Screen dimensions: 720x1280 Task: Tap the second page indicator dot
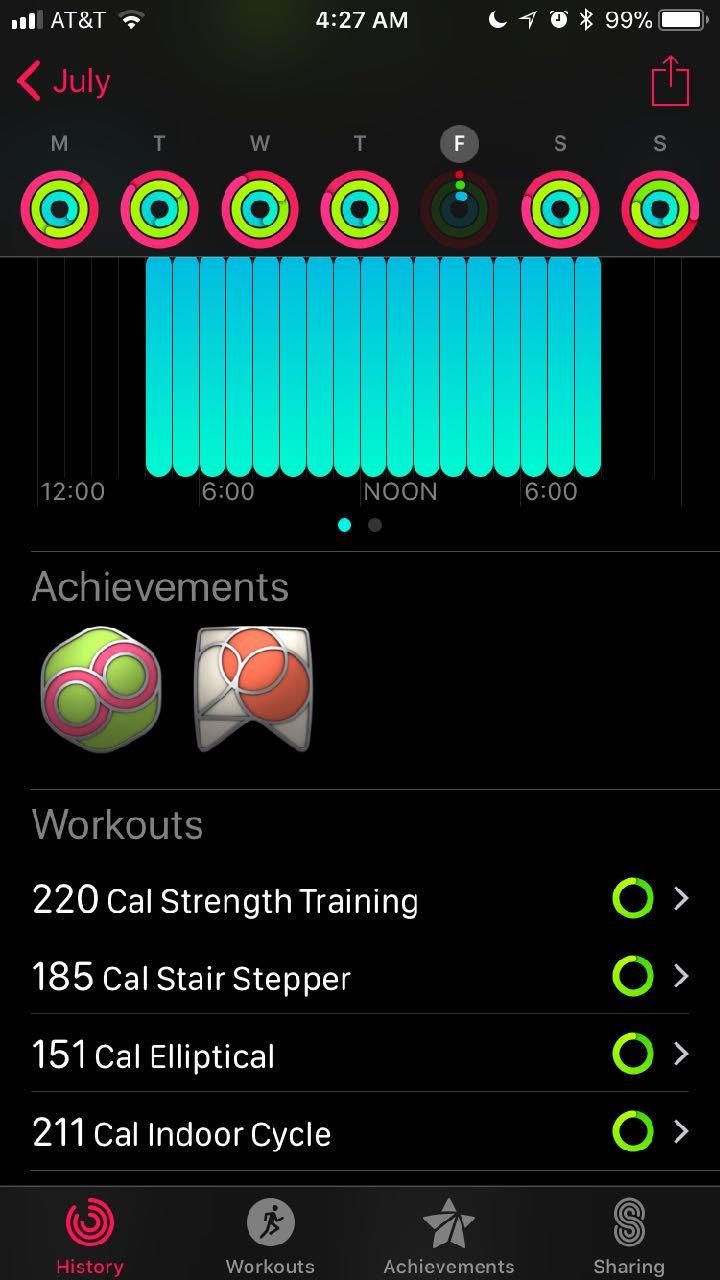click(x=375, y=525)
